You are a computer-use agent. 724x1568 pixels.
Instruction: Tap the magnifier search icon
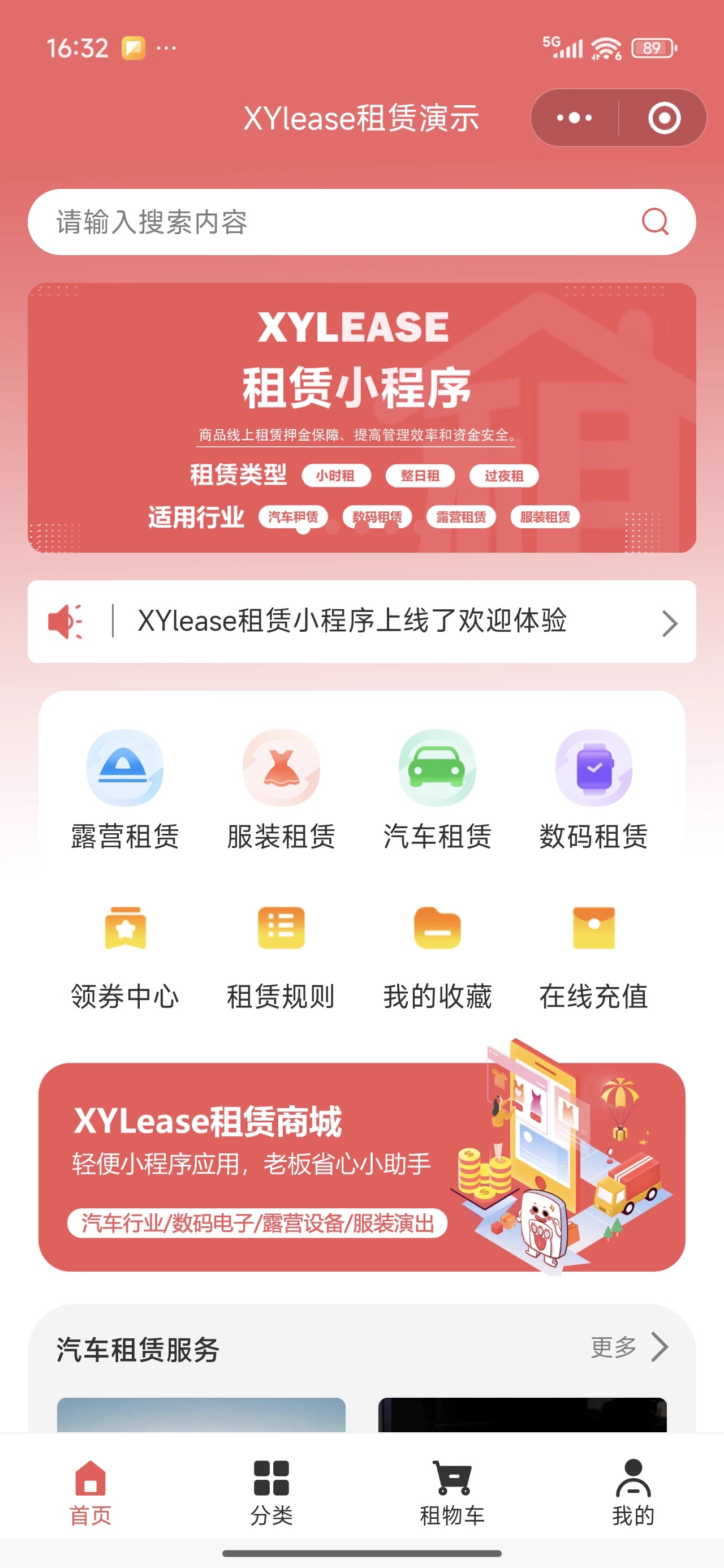[x=655, y=222]
